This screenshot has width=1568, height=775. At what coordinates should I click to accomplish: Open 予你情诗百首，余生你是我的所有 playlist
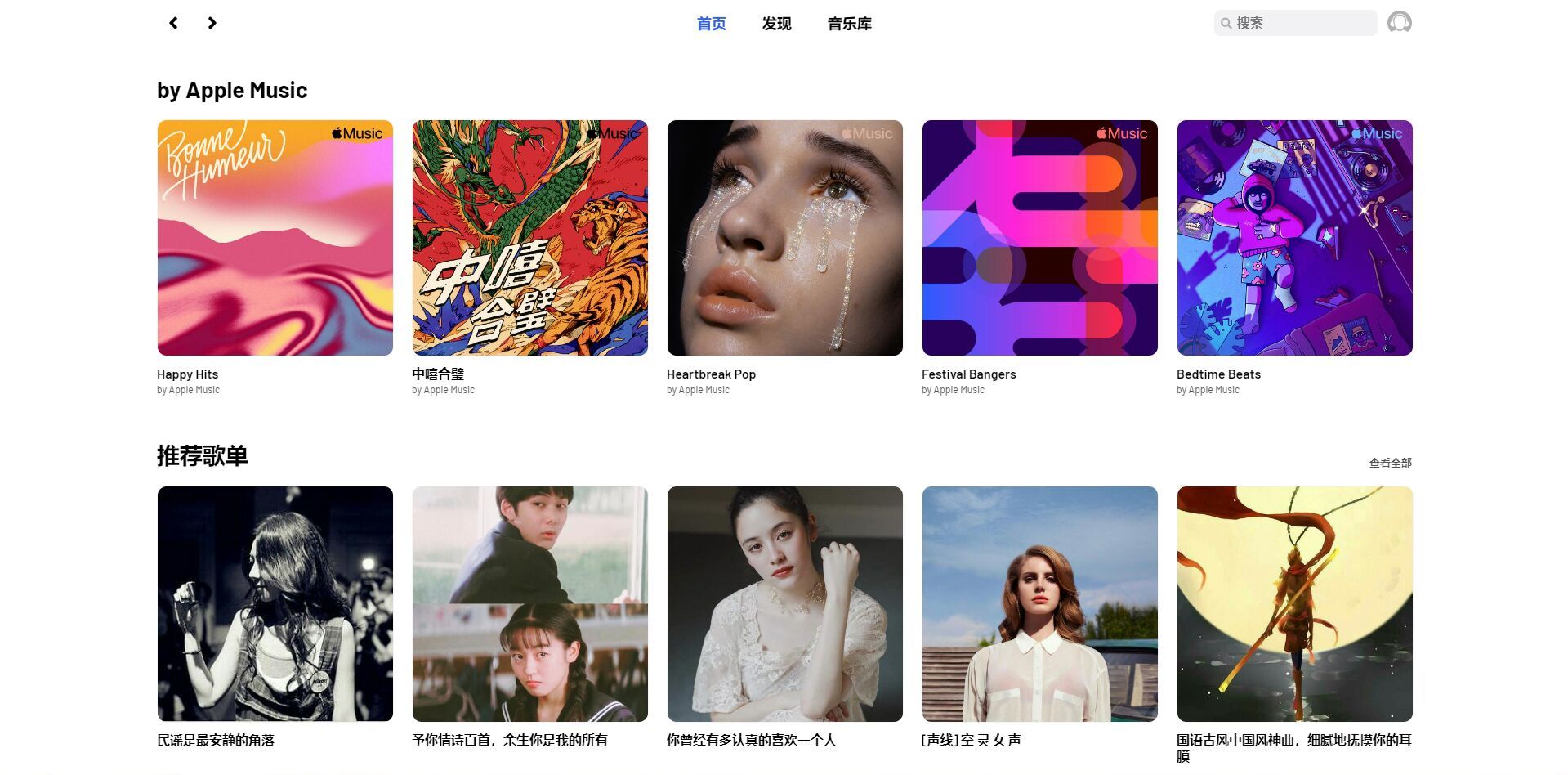[529, 604]
